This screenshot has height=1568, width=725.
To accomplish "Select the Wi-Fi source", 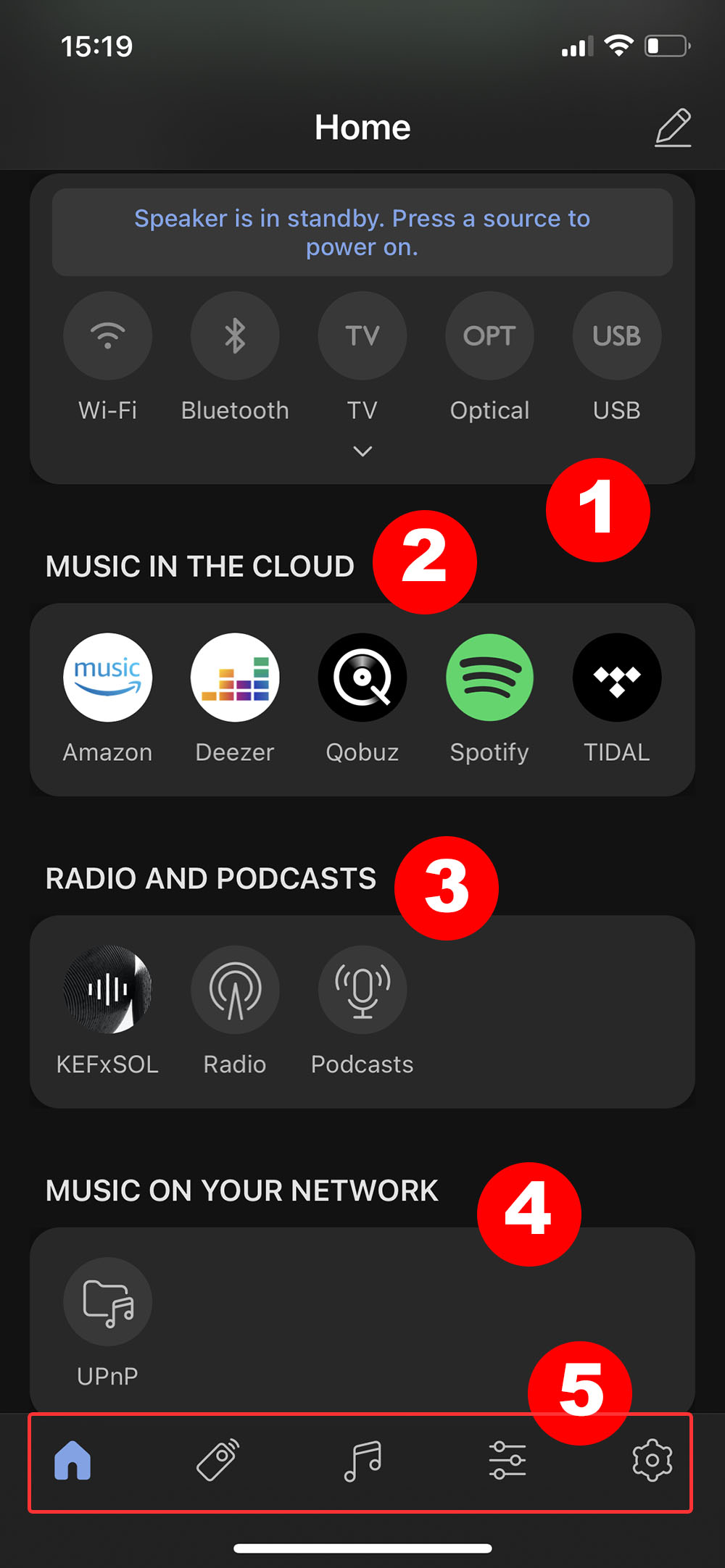I will (108, 336).
